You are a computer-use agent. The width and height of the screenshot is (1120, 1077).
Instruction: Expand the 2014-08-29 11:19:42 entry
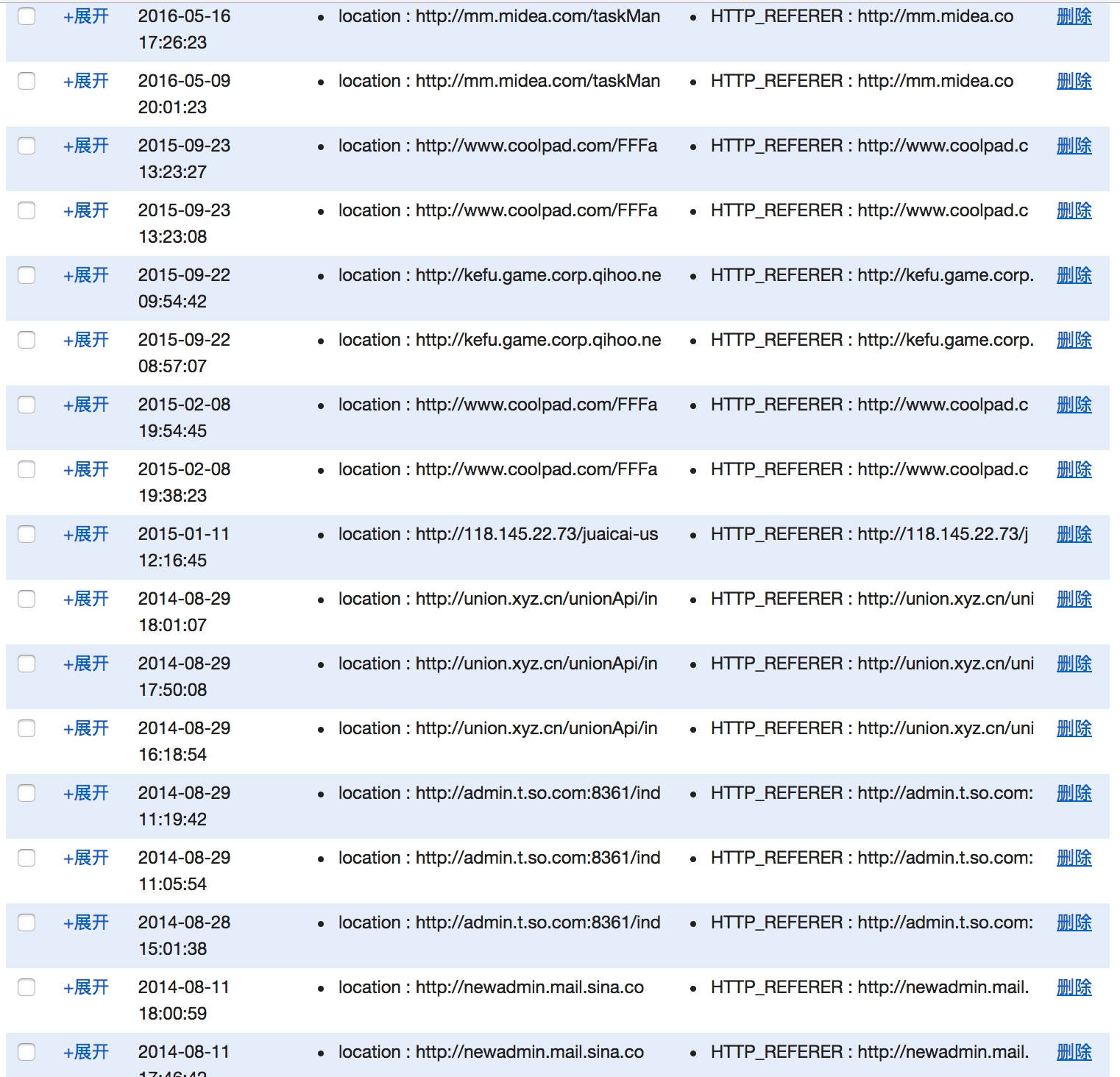[x=85, y=793]
